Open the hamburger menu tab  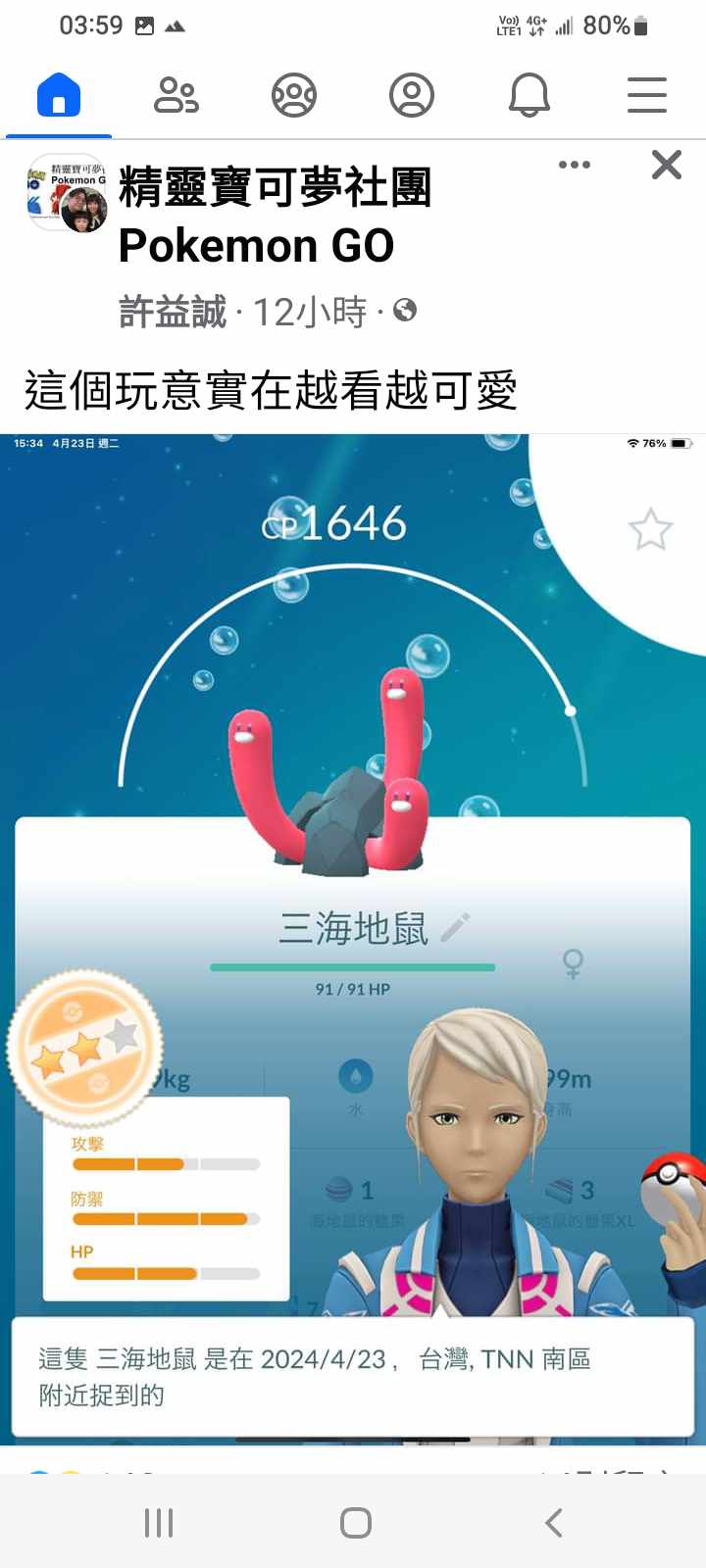click(647, 96)
